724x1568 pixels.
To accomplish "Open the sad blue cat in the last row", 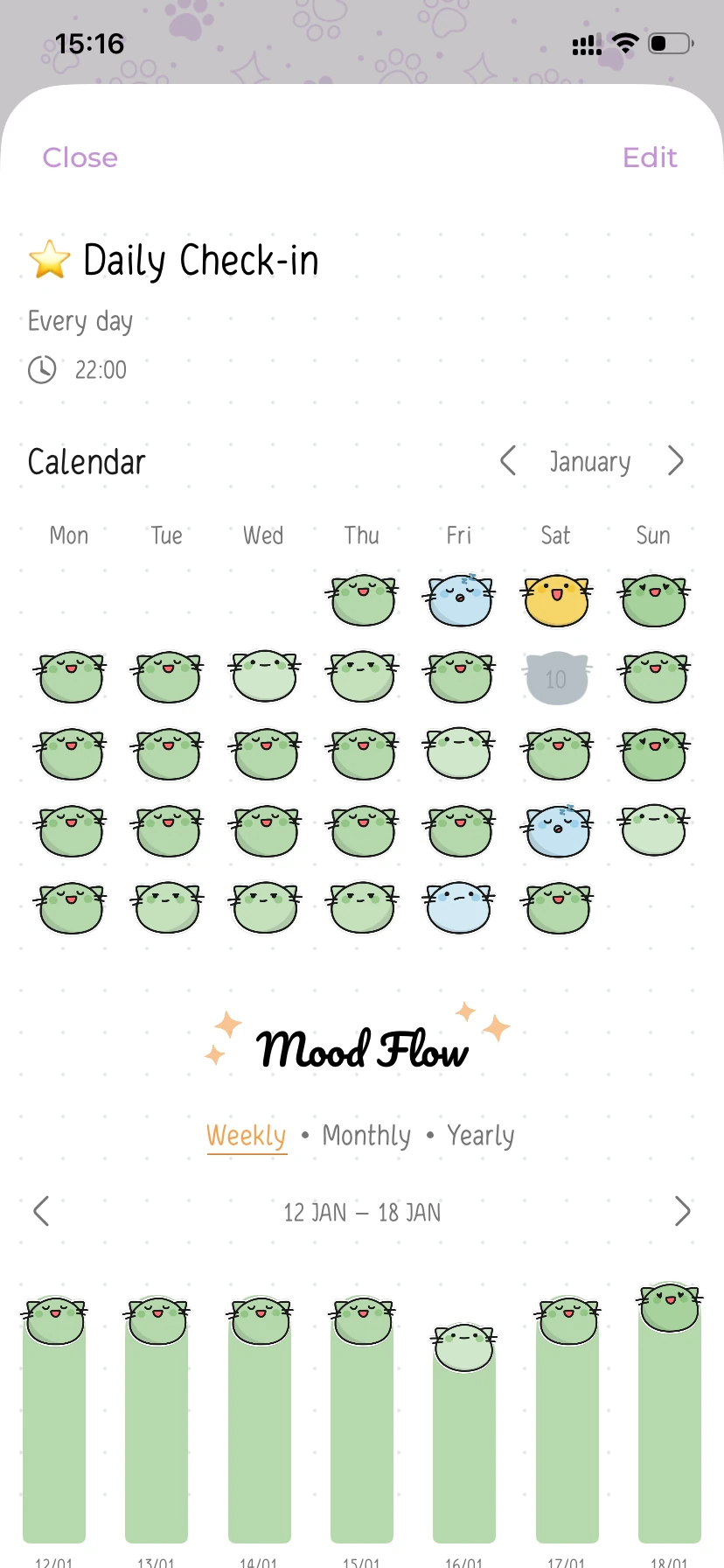I will [x=459, y=908].
